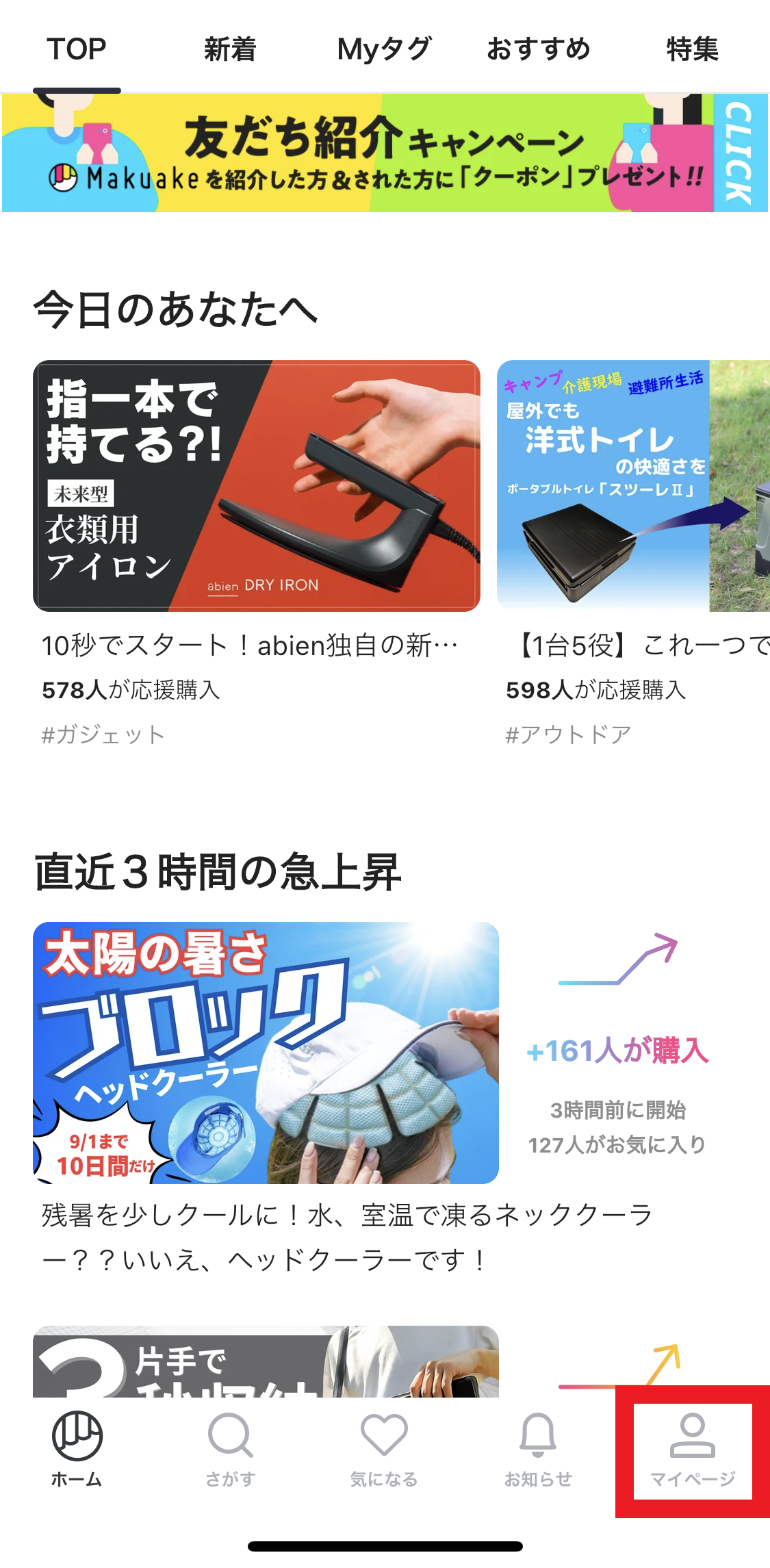Switch to the 新着 tab
This screenshot has width=770, height=1568.
tap(230, 49)
